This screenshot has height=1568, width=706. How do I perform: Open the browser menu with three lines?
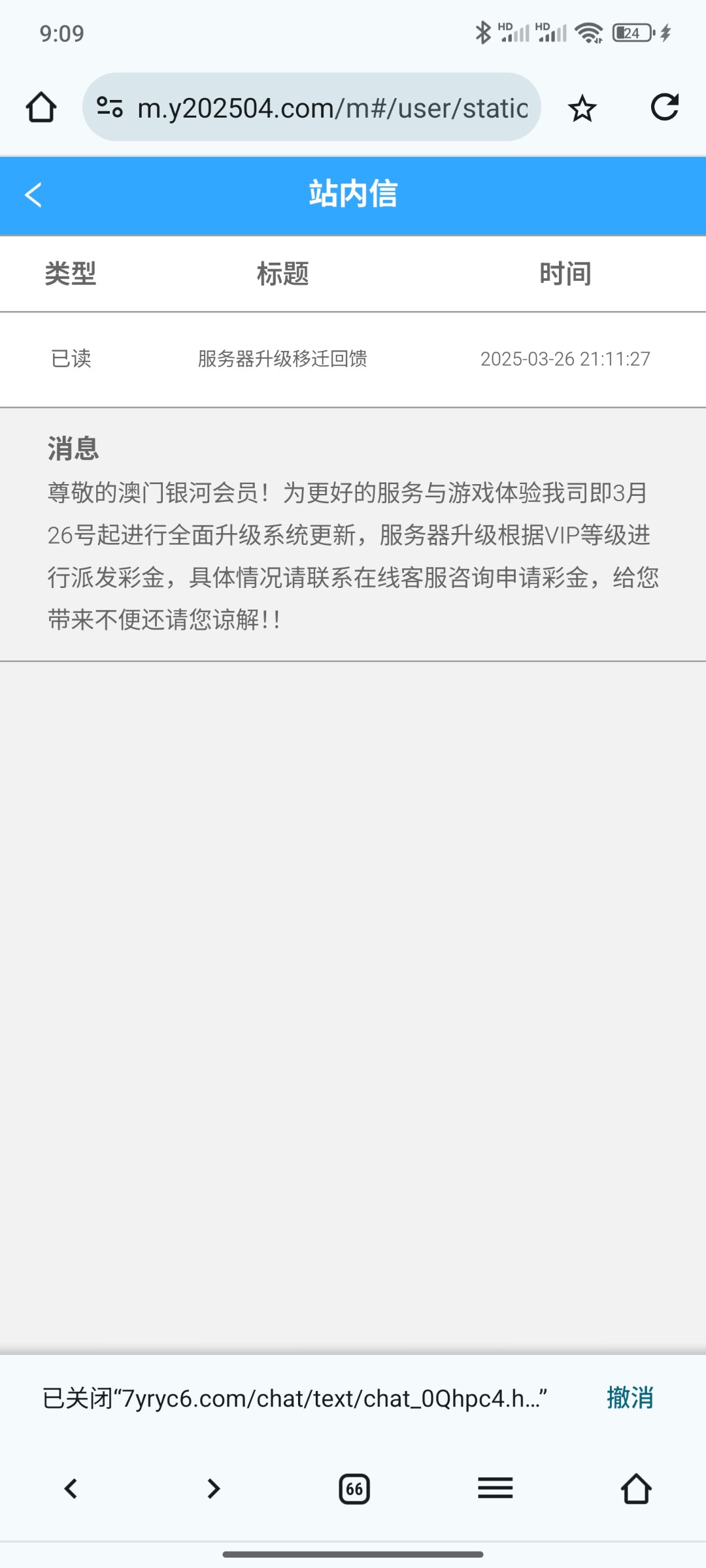coord(496,1488)
